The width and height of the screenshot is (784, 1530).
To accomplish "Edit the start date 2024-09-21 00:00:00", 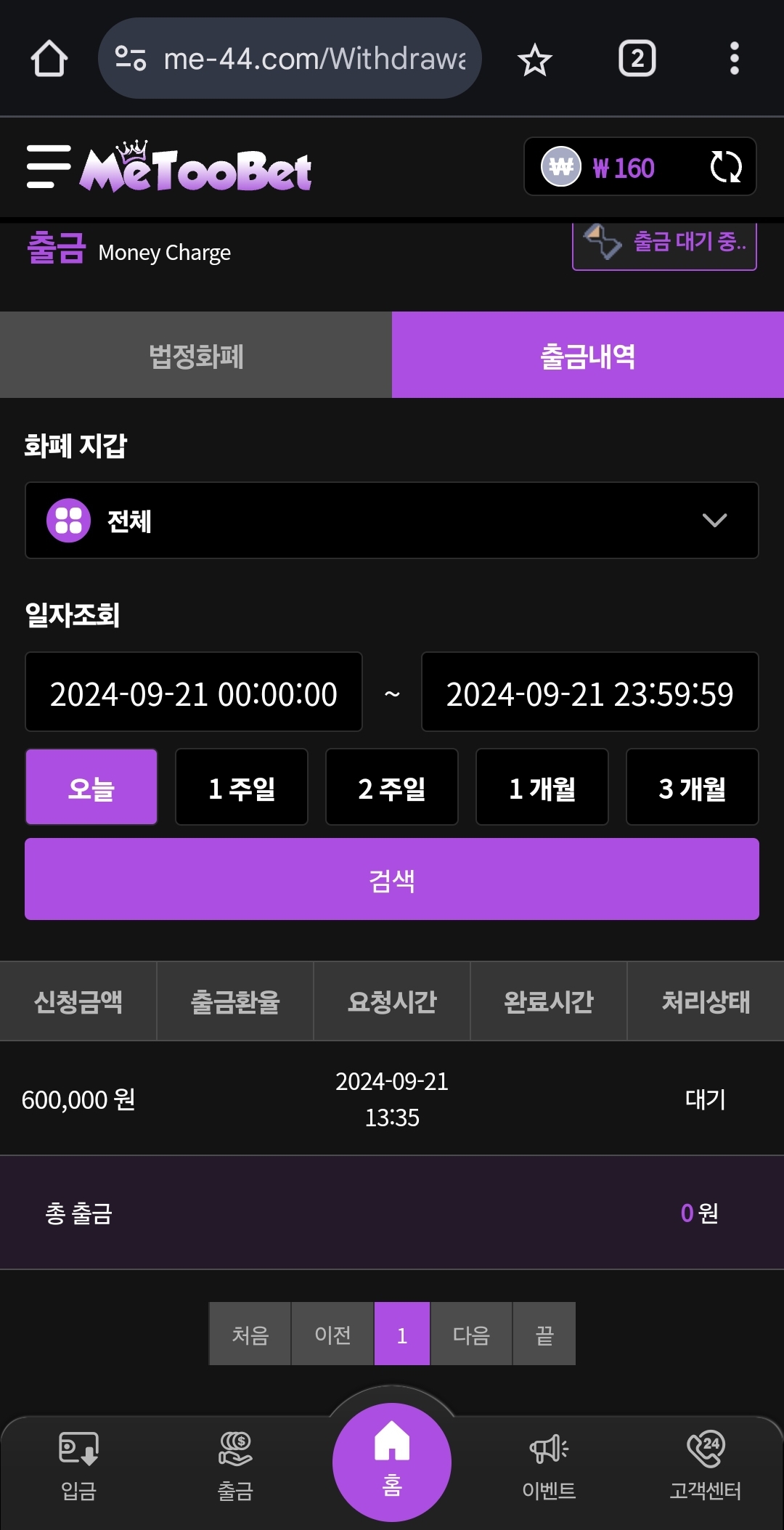I will pos(194,692).
